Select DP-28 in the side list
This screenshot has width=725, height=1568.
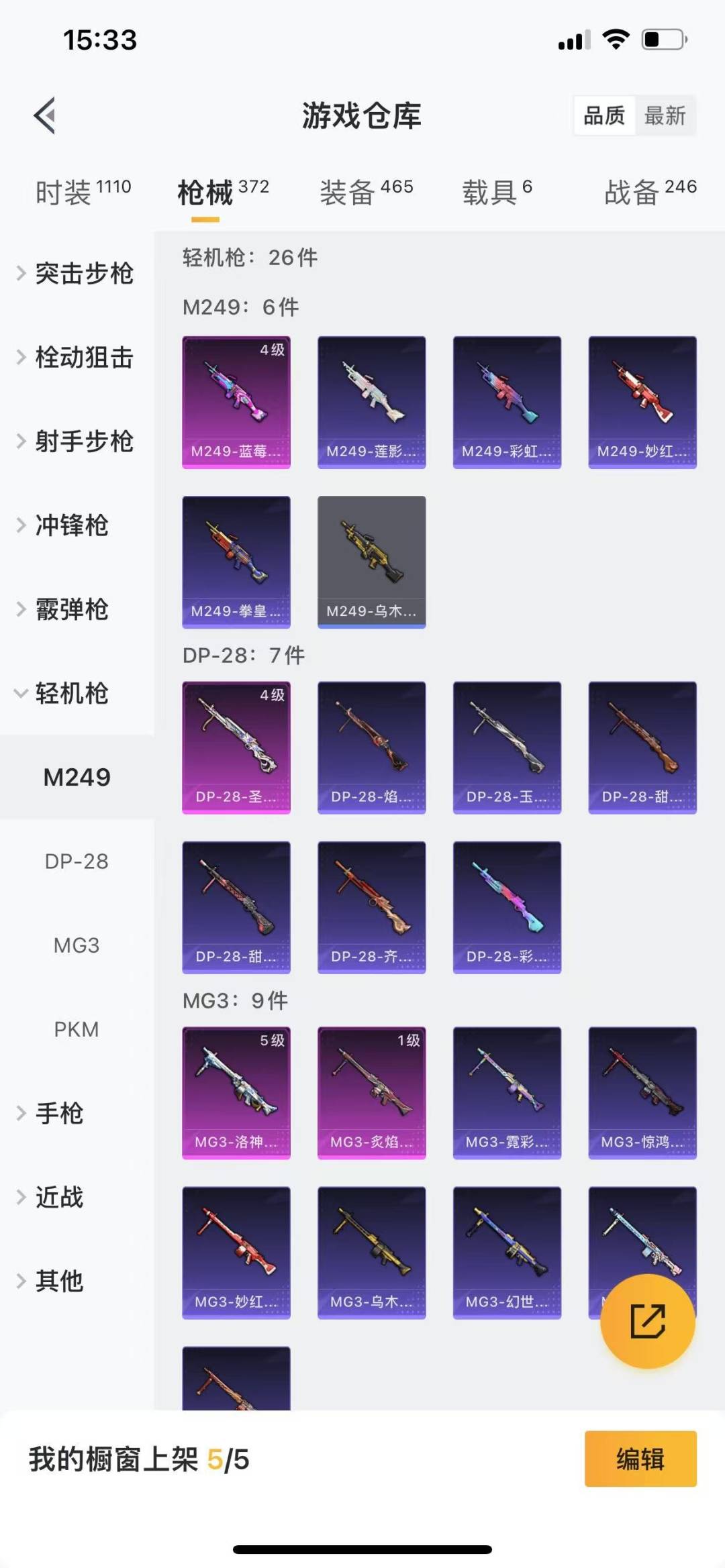click(77, 861)
